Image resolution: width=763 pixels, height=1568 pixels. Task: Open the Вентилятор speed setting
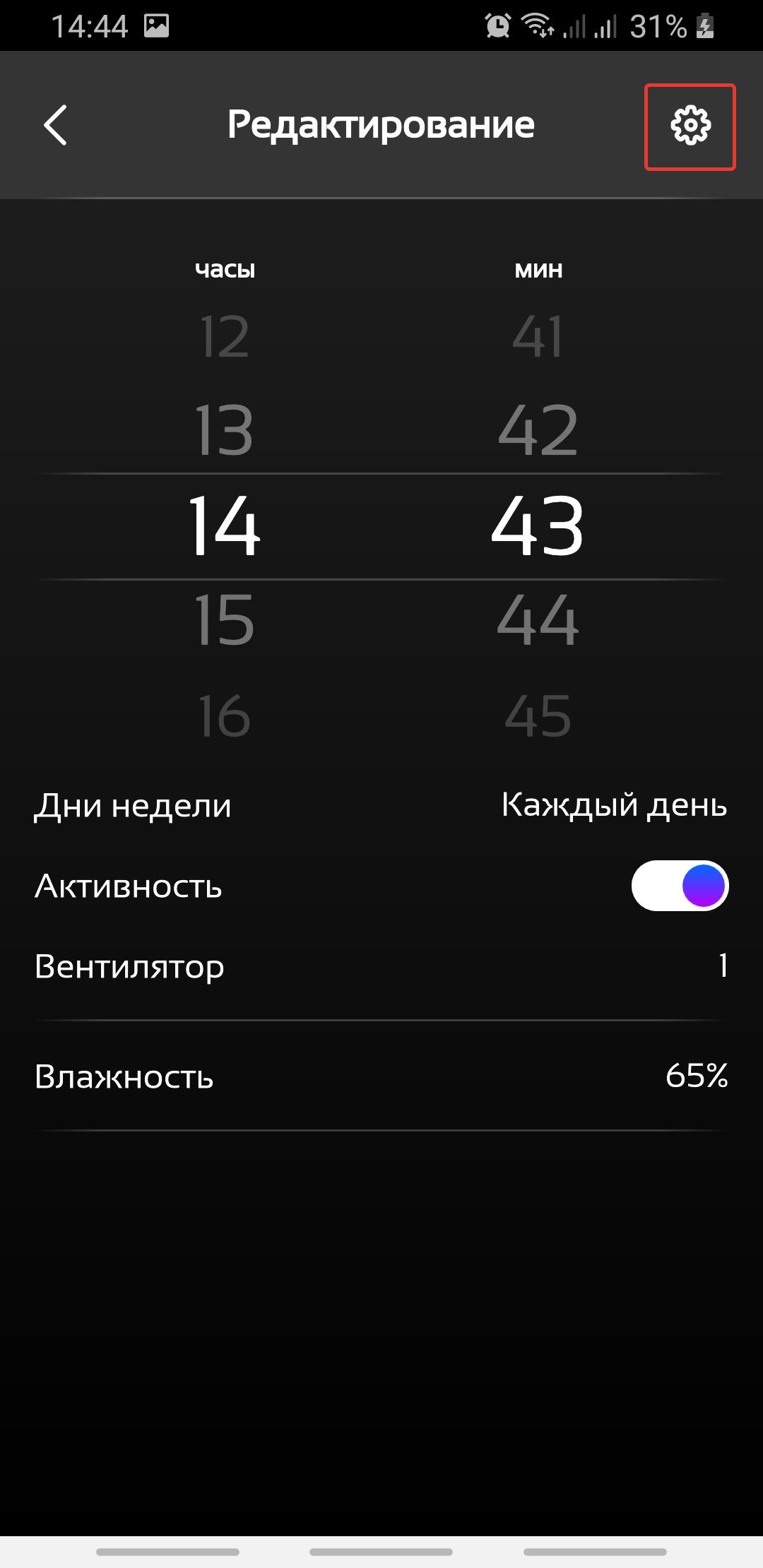click(x=381, y=966)
